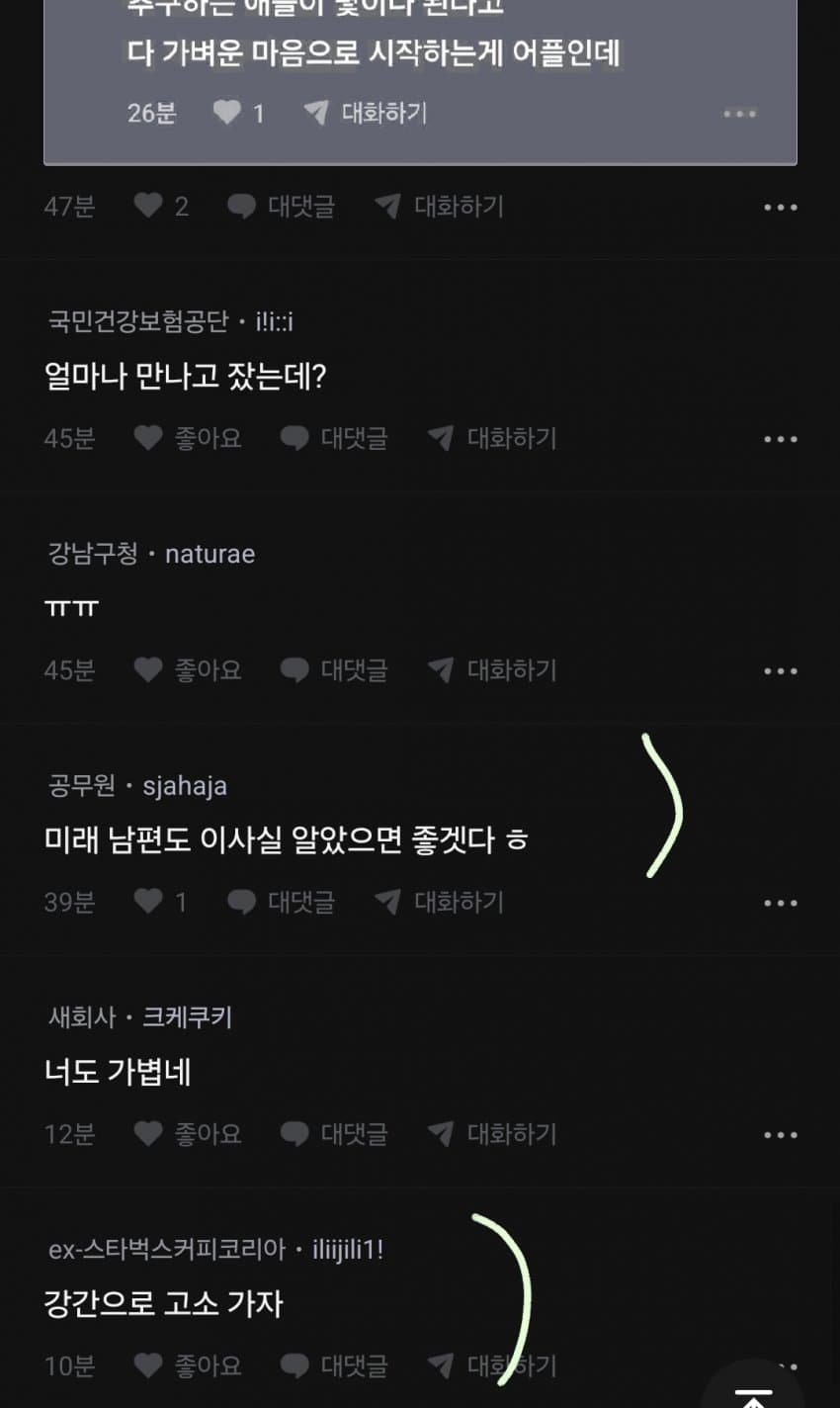Jump back to top of page
The height and width of the screenshot is (1408, 840).
click(x=753, y=1390)
